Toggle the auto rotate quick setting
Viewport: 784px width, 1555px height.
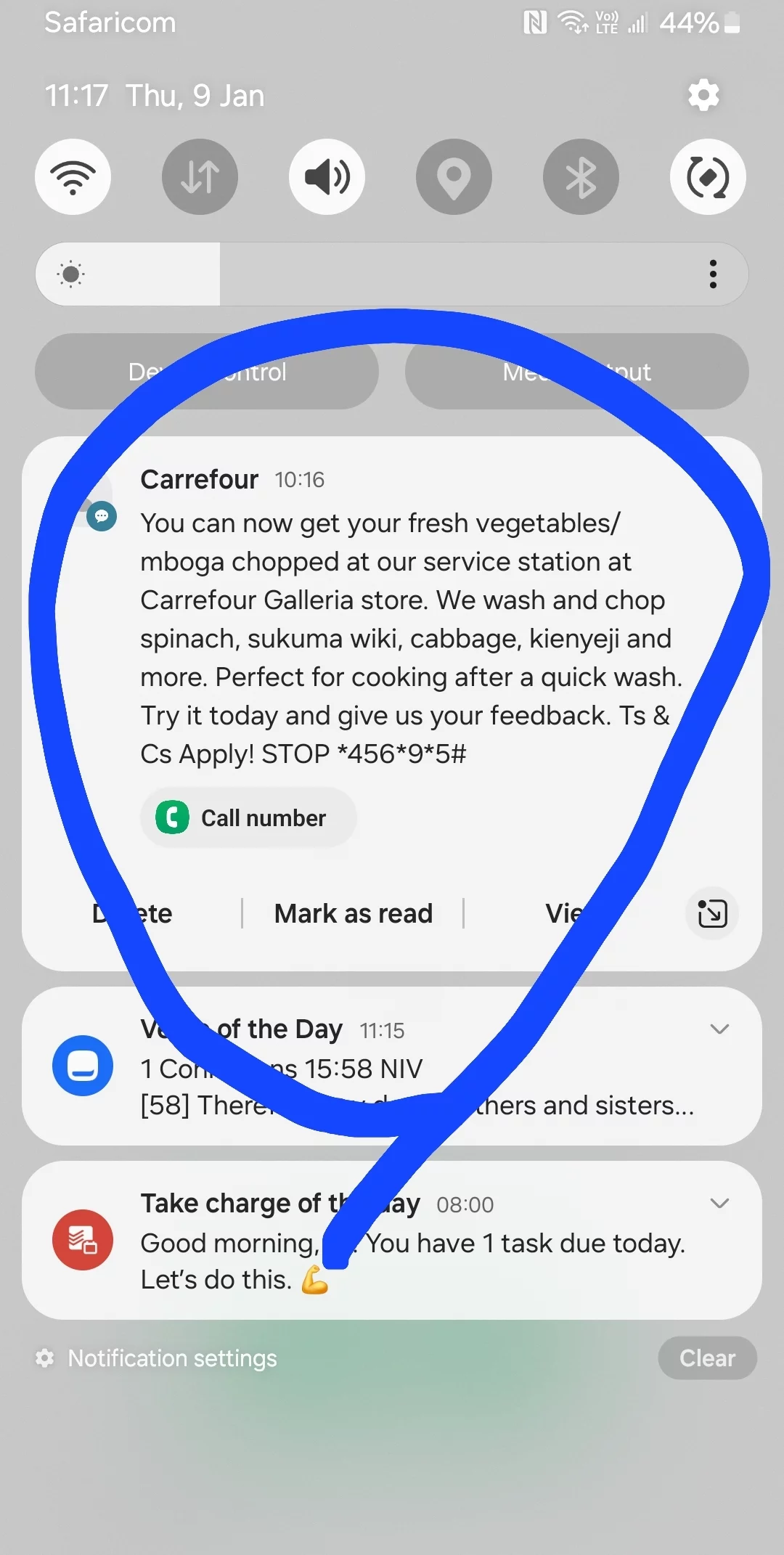click(x=708, y=176)
